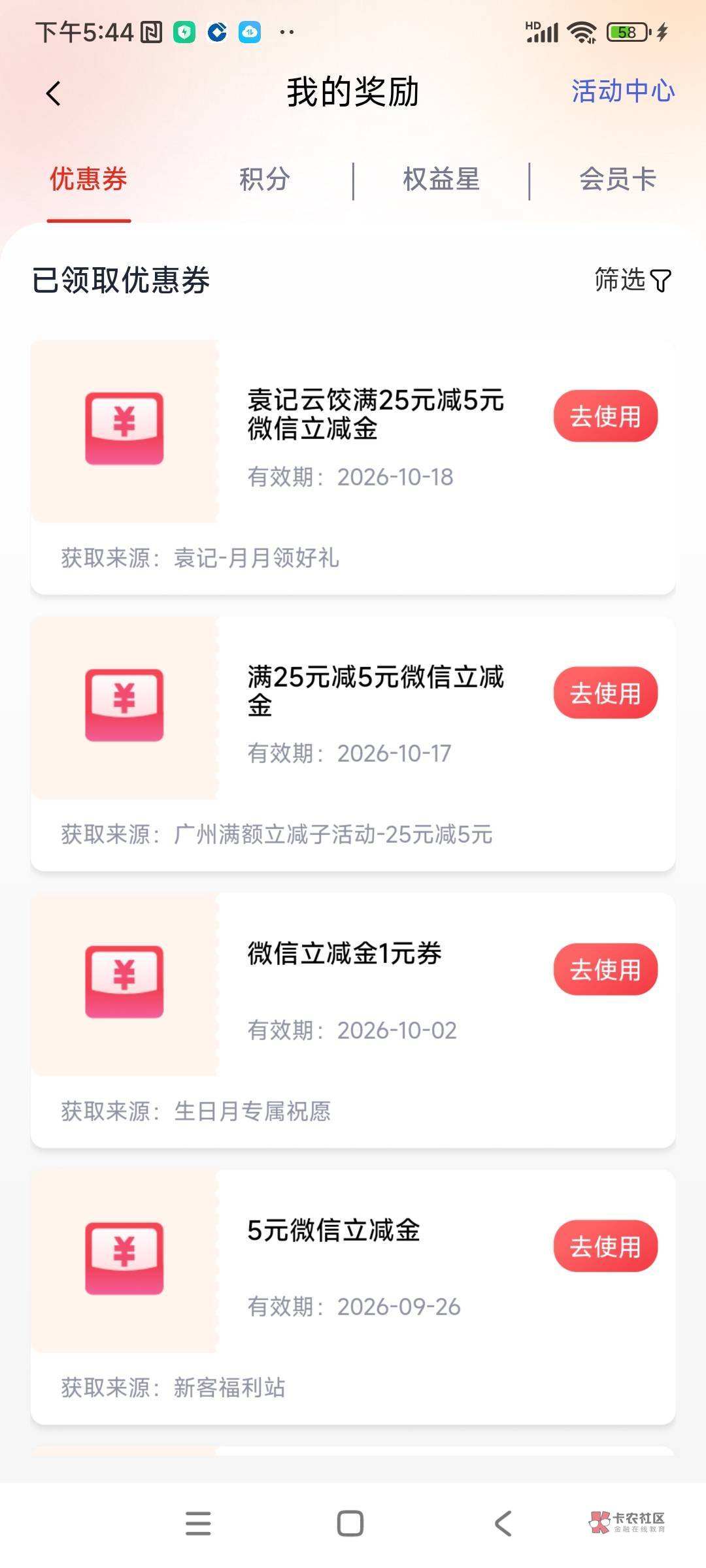Open 活动中心 link
This screenshot has height=1568, width=706.
[623, 91]
